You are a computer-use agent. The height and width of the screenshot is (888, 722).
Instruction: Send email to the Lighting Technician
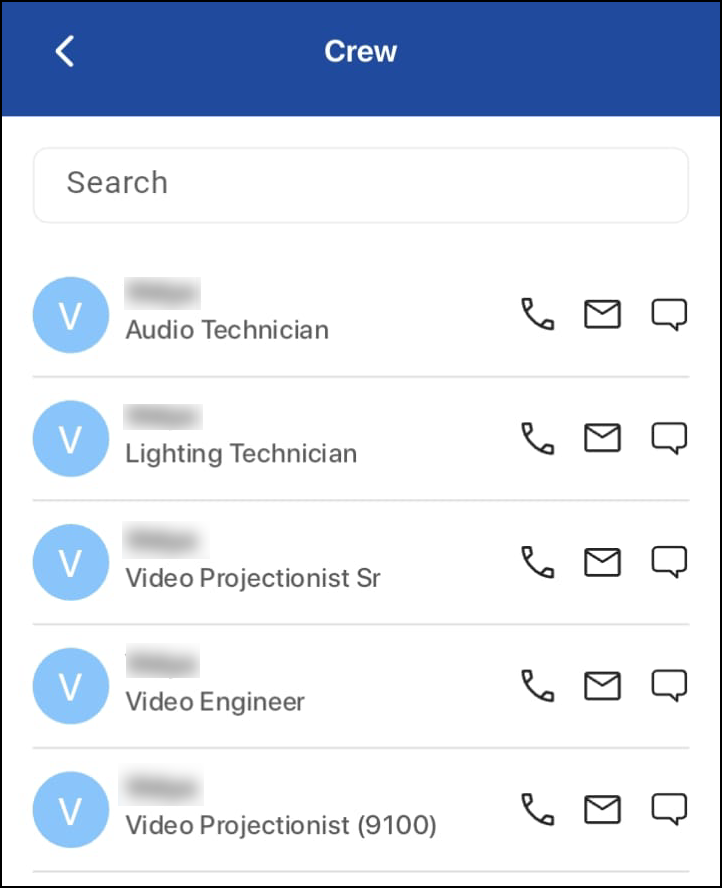pos(602,438)
